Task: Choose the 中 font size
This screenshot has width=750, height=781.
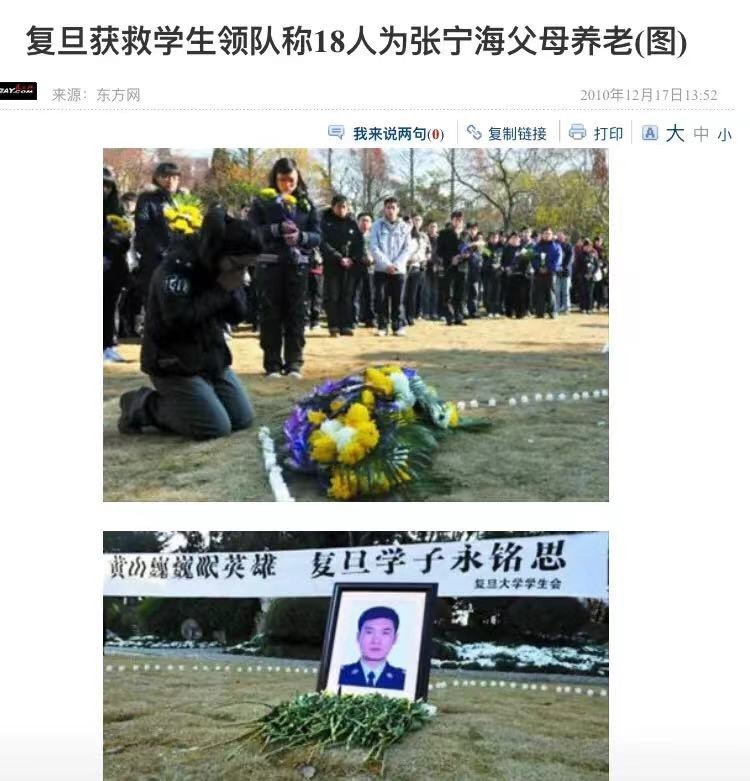Action: point(701,134)
